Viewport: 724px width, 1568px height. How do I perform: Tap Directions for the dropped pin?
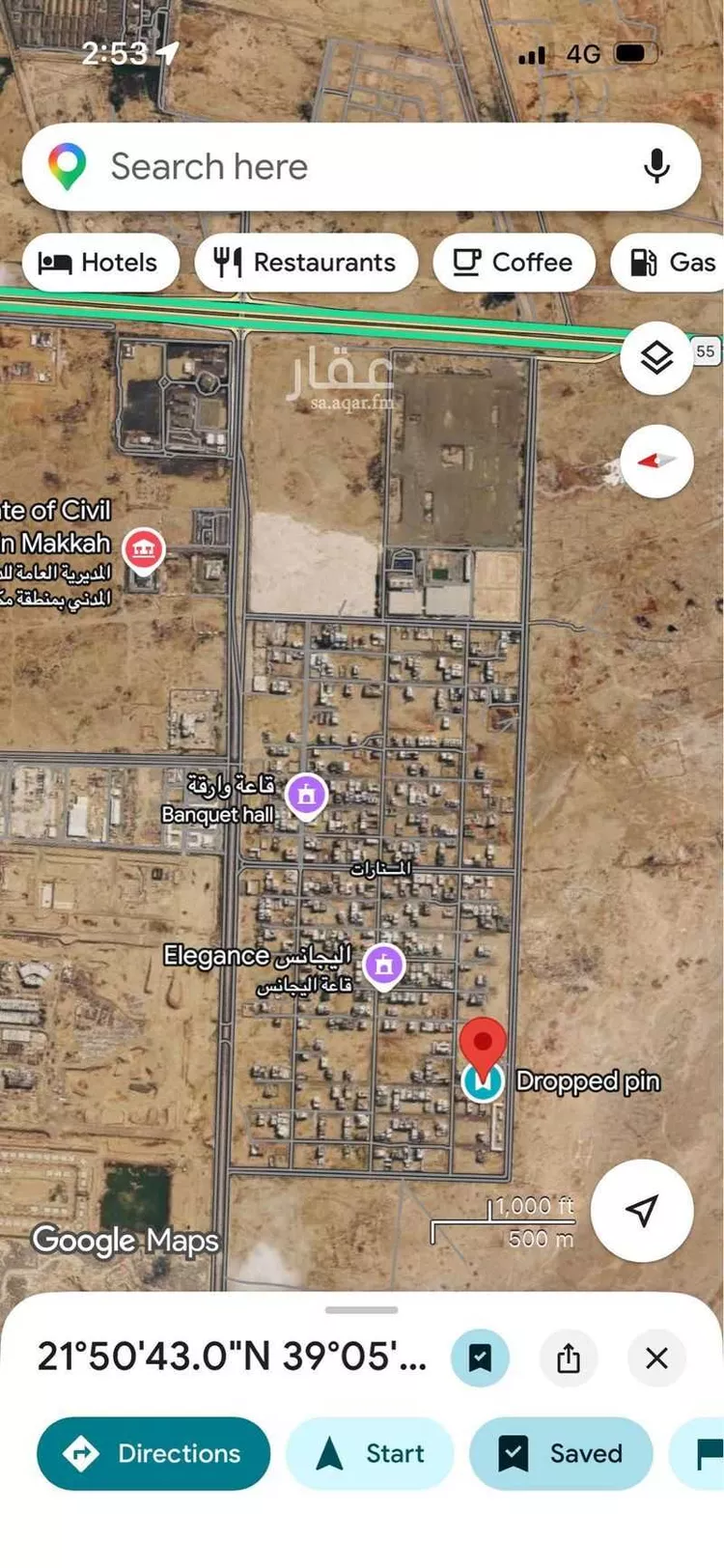click(x=153, y=1453)
